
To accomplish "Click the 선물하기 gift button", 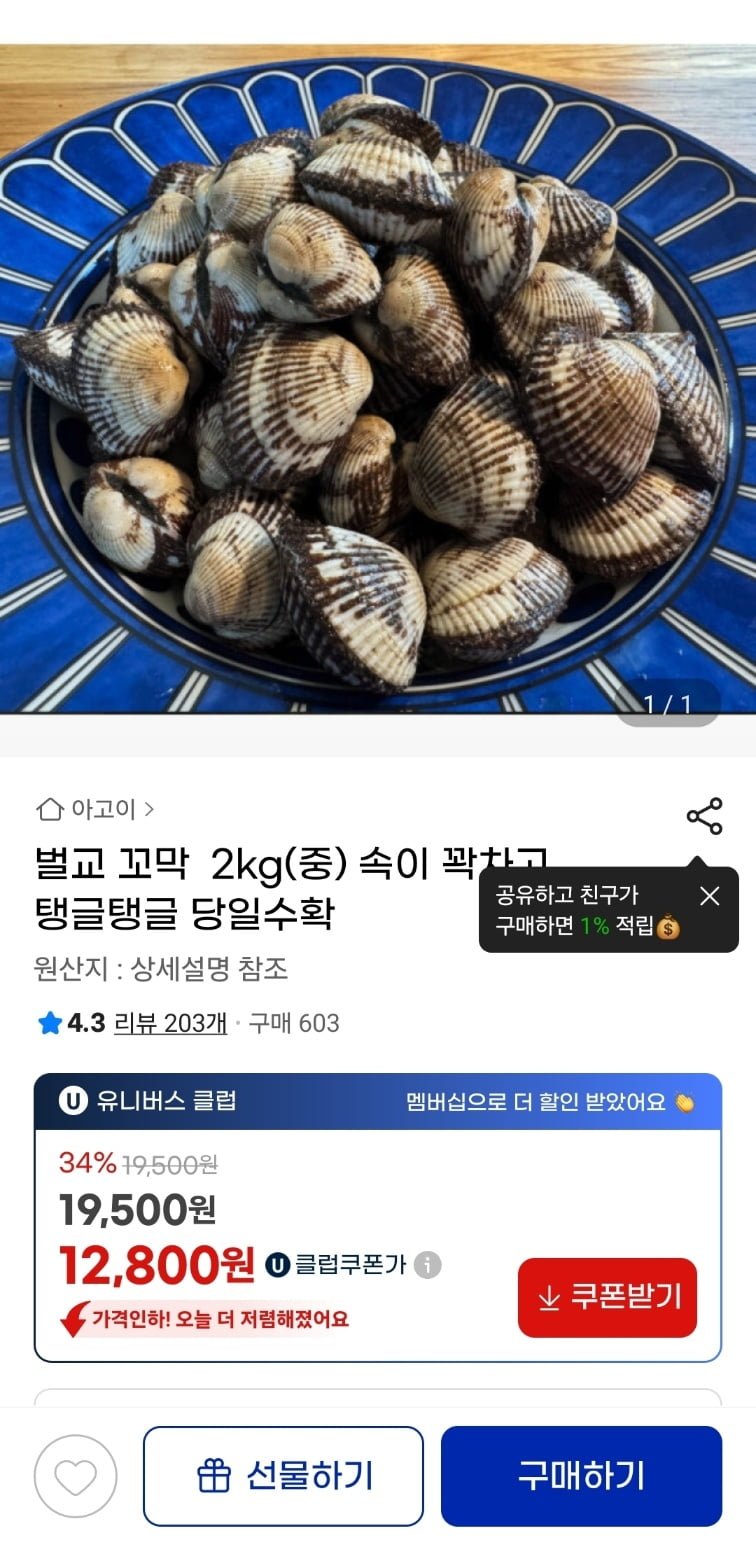I will (x=283, y=1475).
